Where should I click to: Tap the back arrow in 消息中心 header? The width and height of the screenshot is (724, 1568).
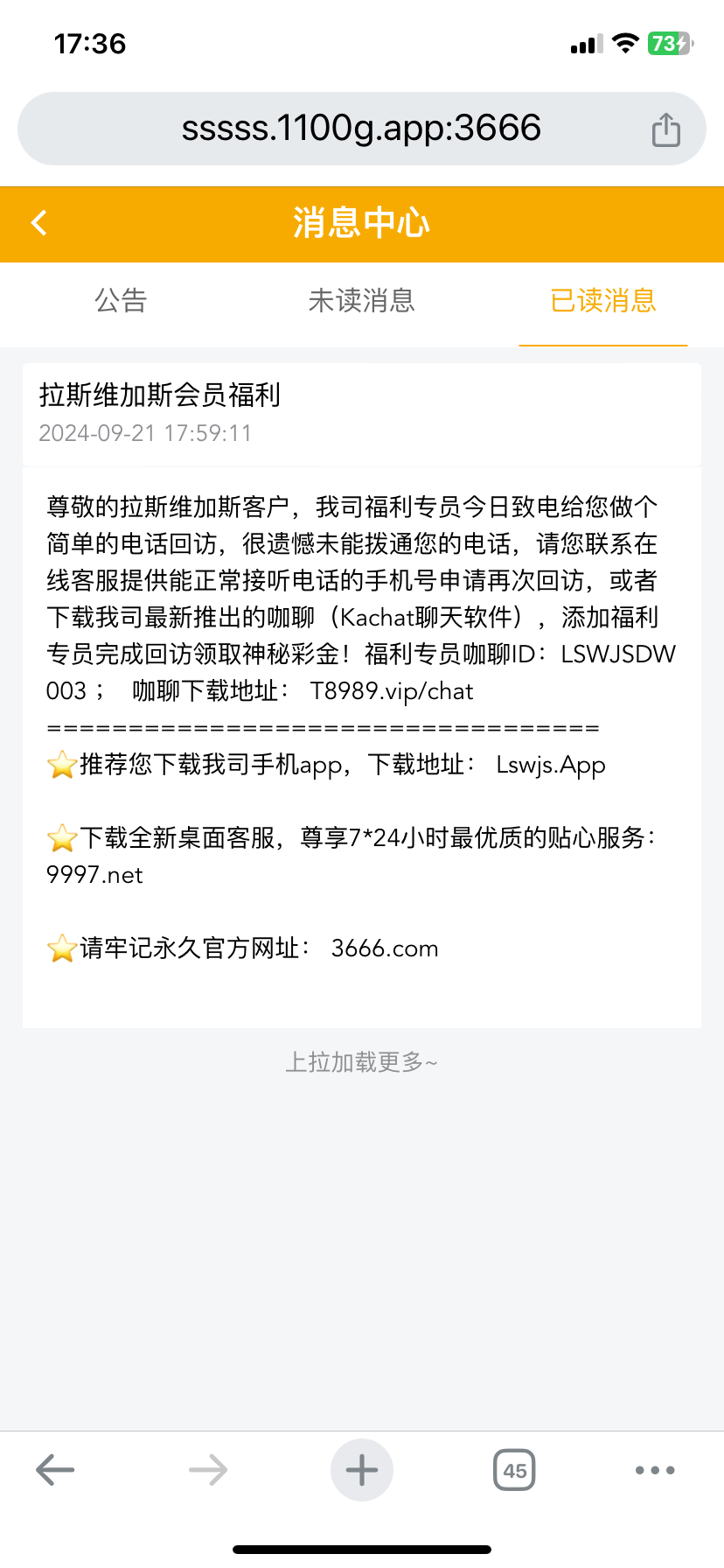tap(39, 223)
